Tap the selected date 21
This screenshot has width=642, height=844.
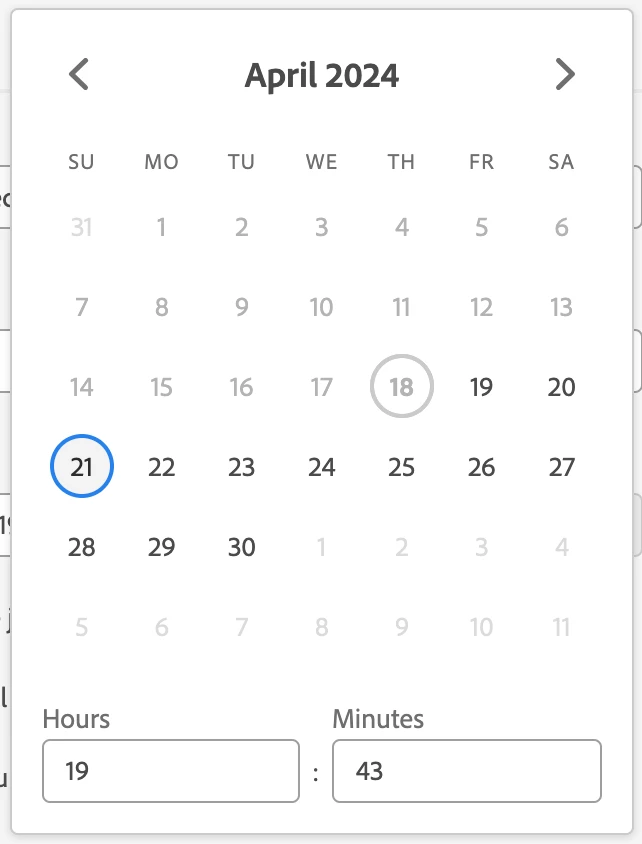(82, 467)
